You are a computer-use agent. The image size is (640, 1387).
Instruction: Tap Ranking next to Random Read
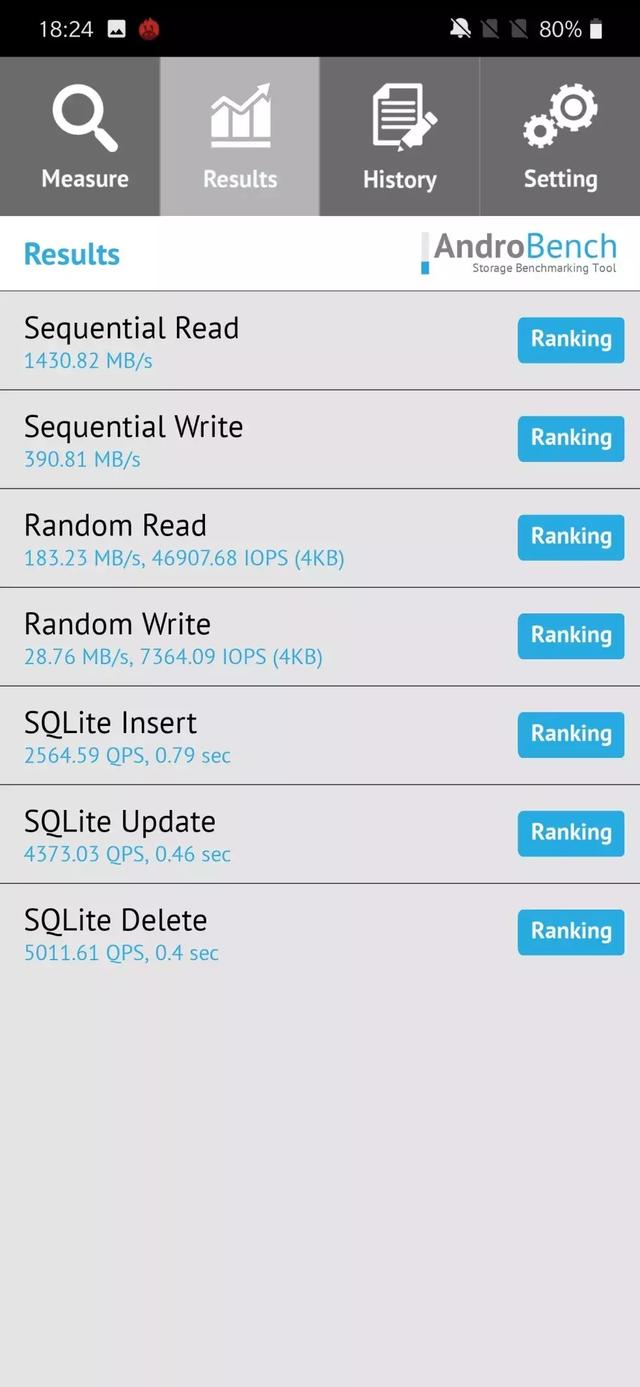pyautogui.click(x=571, y=537)
